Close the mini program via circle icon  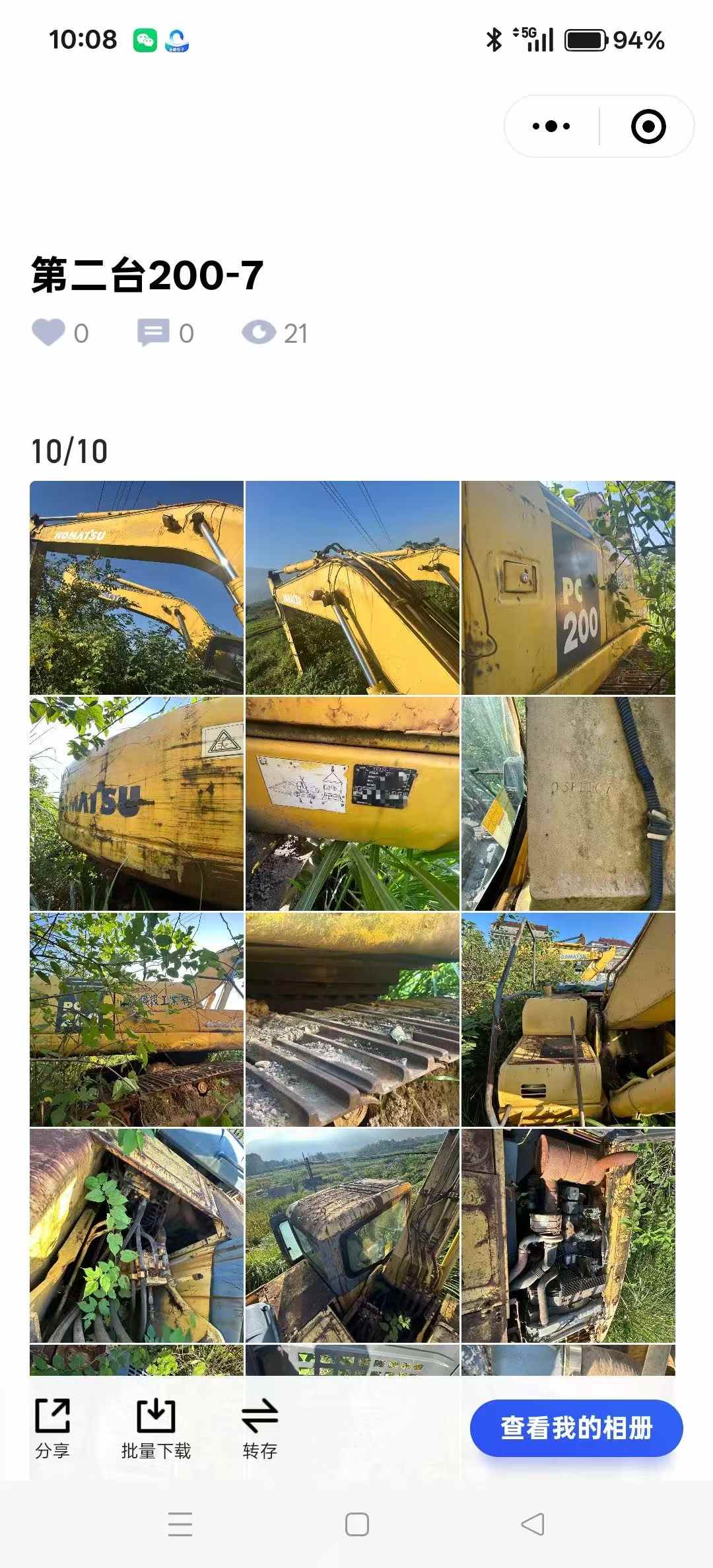[x=648, y=126]
